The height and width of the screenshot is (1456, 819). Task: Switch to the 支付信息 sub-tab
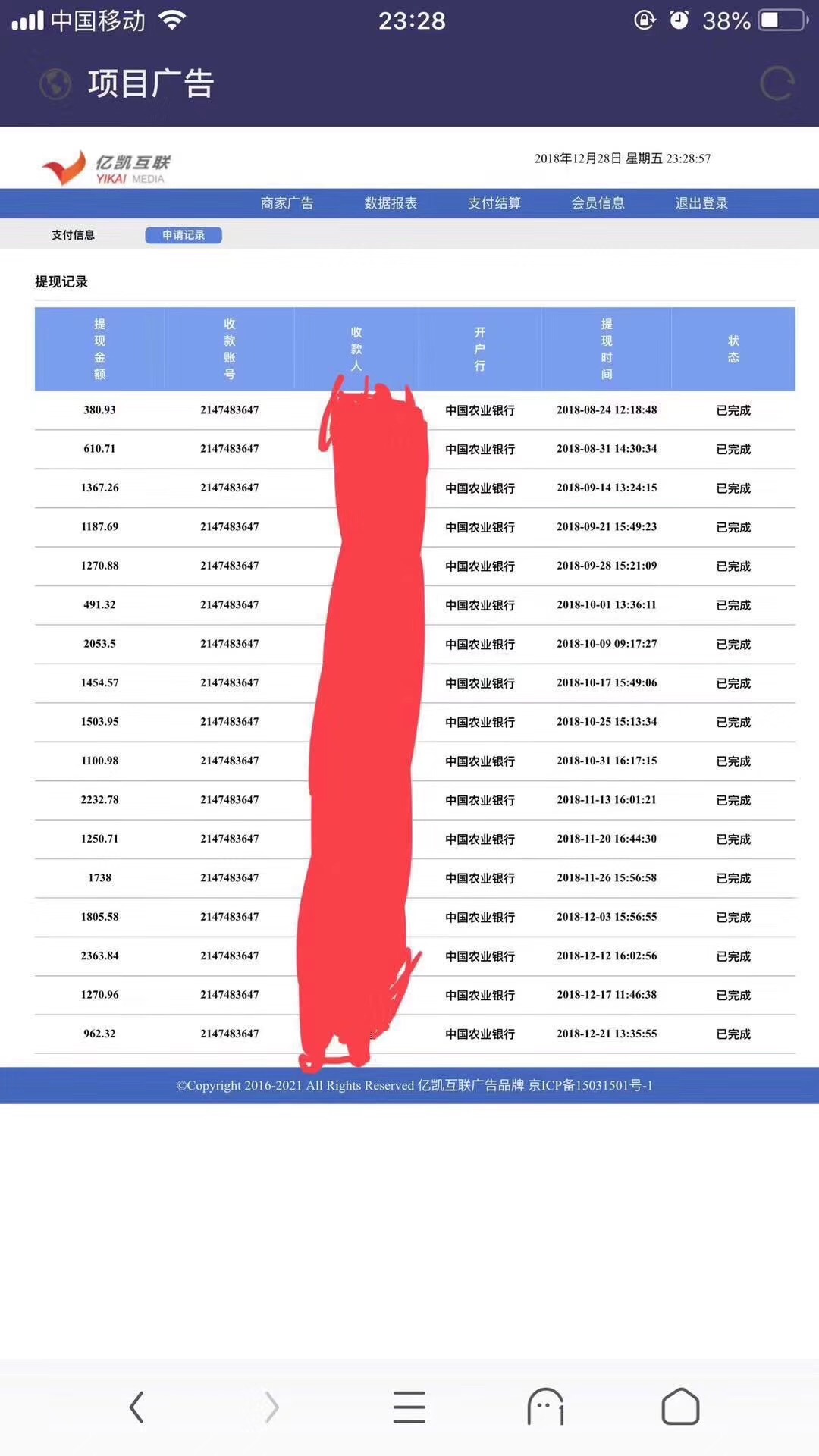tap(74, 235)
